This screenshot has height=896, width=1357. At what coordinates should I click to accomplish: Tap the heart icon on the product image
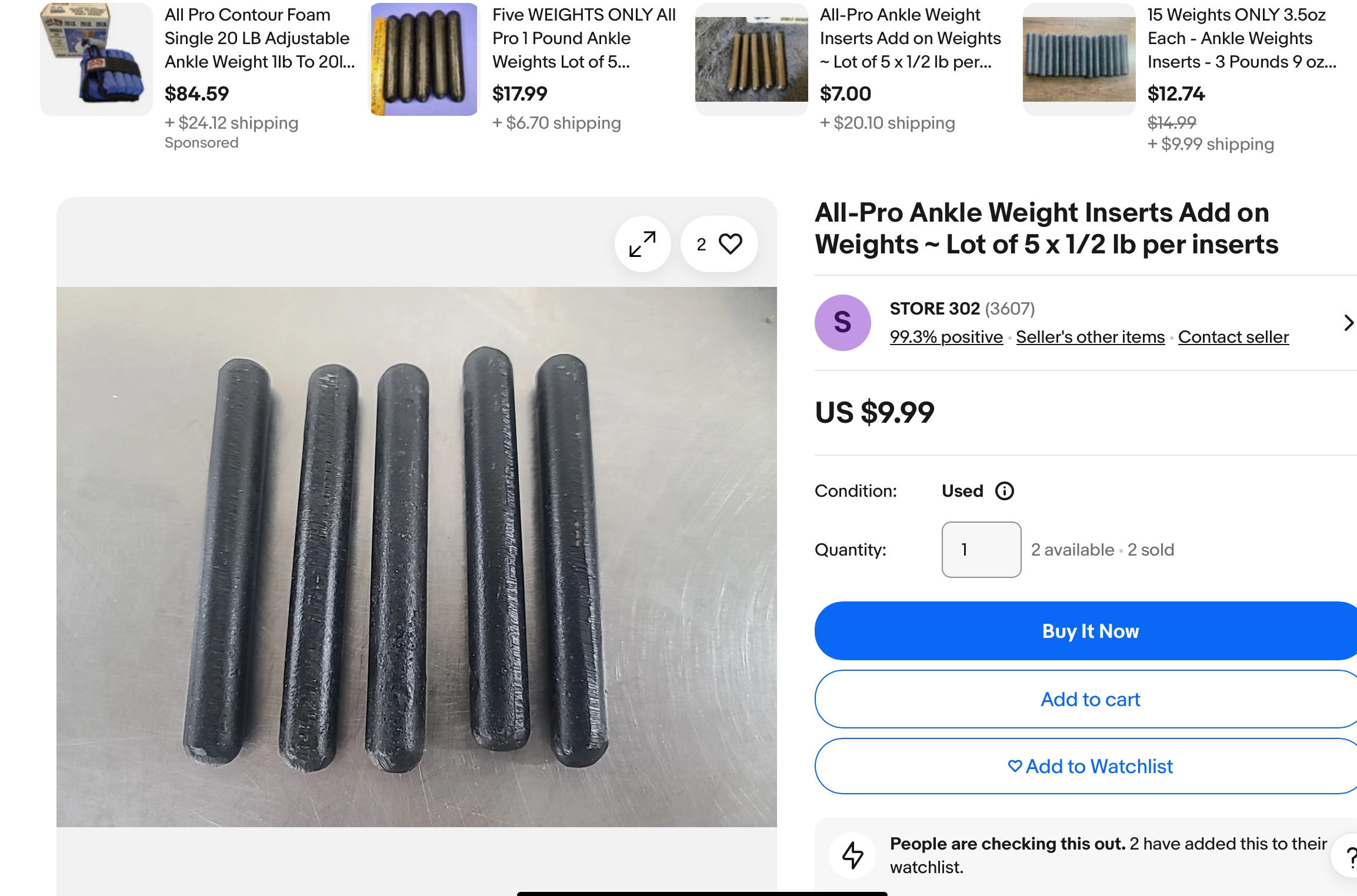[730, 244]
